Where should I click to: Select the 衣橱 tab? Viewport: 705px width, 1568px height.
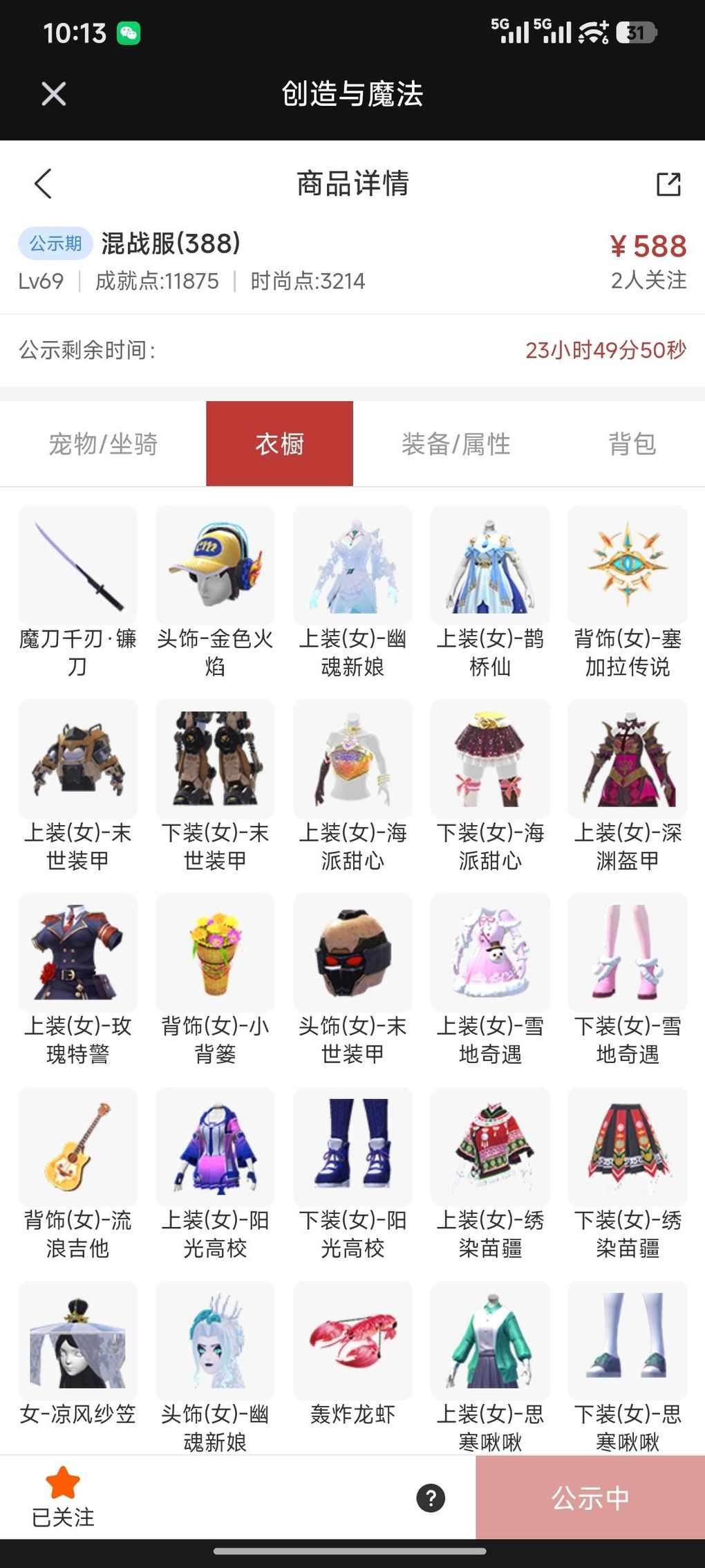(279, 444)
